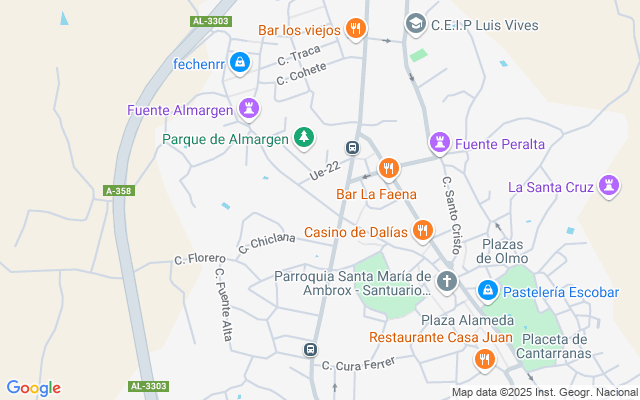Screen dimensions: 640x400
Task: Open the Casino de Dalías restaurant pin
Action: [423, 230]
